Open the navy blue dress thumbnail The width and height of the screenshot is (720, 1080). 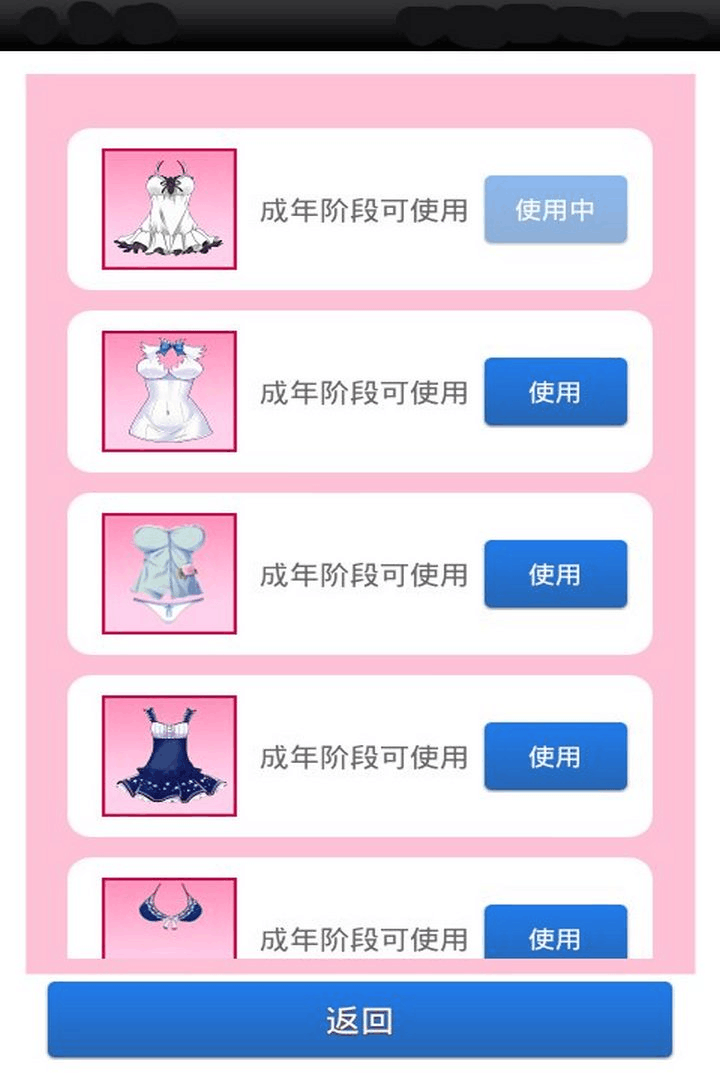[x=166, y=756]
